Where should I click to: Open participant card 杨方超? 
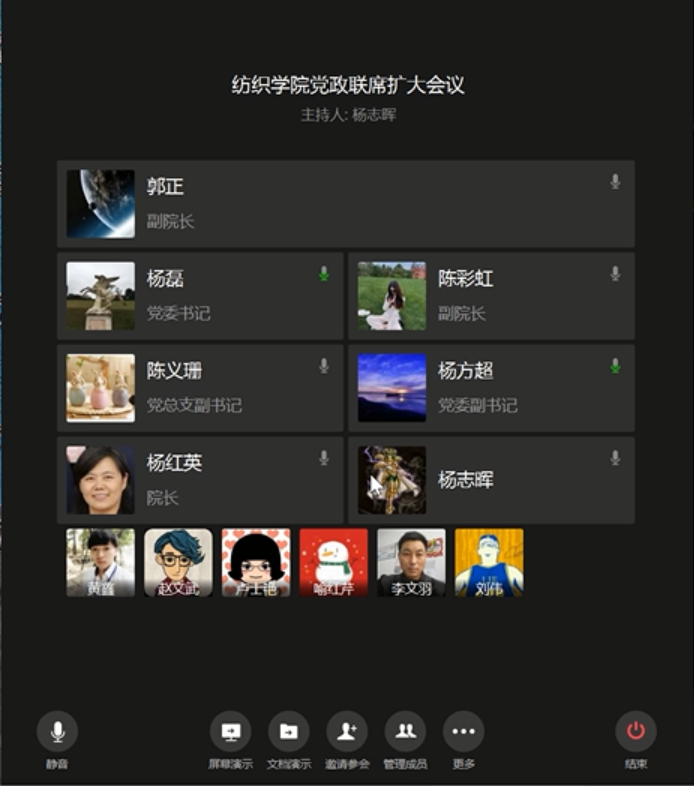point(490,387)
